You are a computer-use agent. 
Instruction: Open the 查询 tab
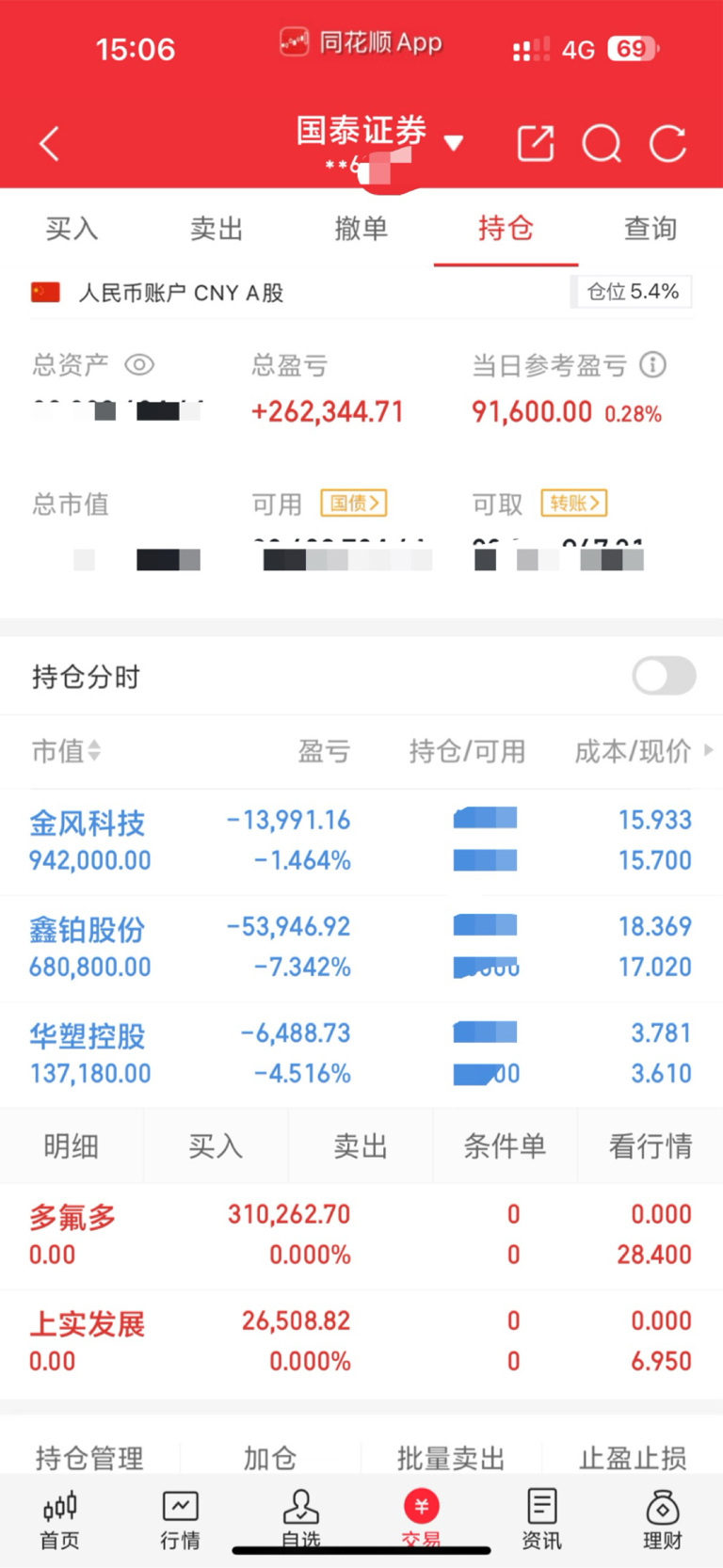point(651,229)
